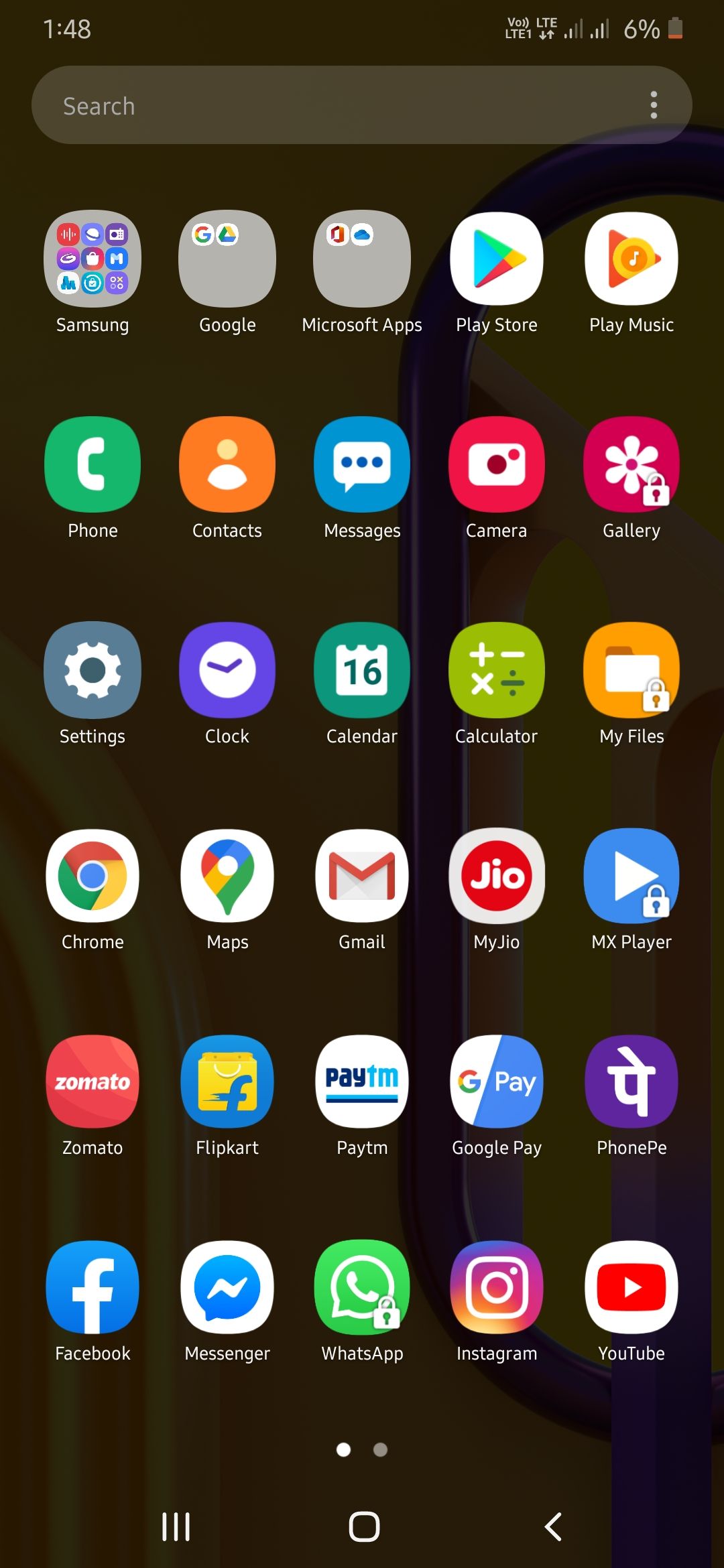Launch Paytm
The height and width of the screenshot is (1568, 724).
(362, 1082)
